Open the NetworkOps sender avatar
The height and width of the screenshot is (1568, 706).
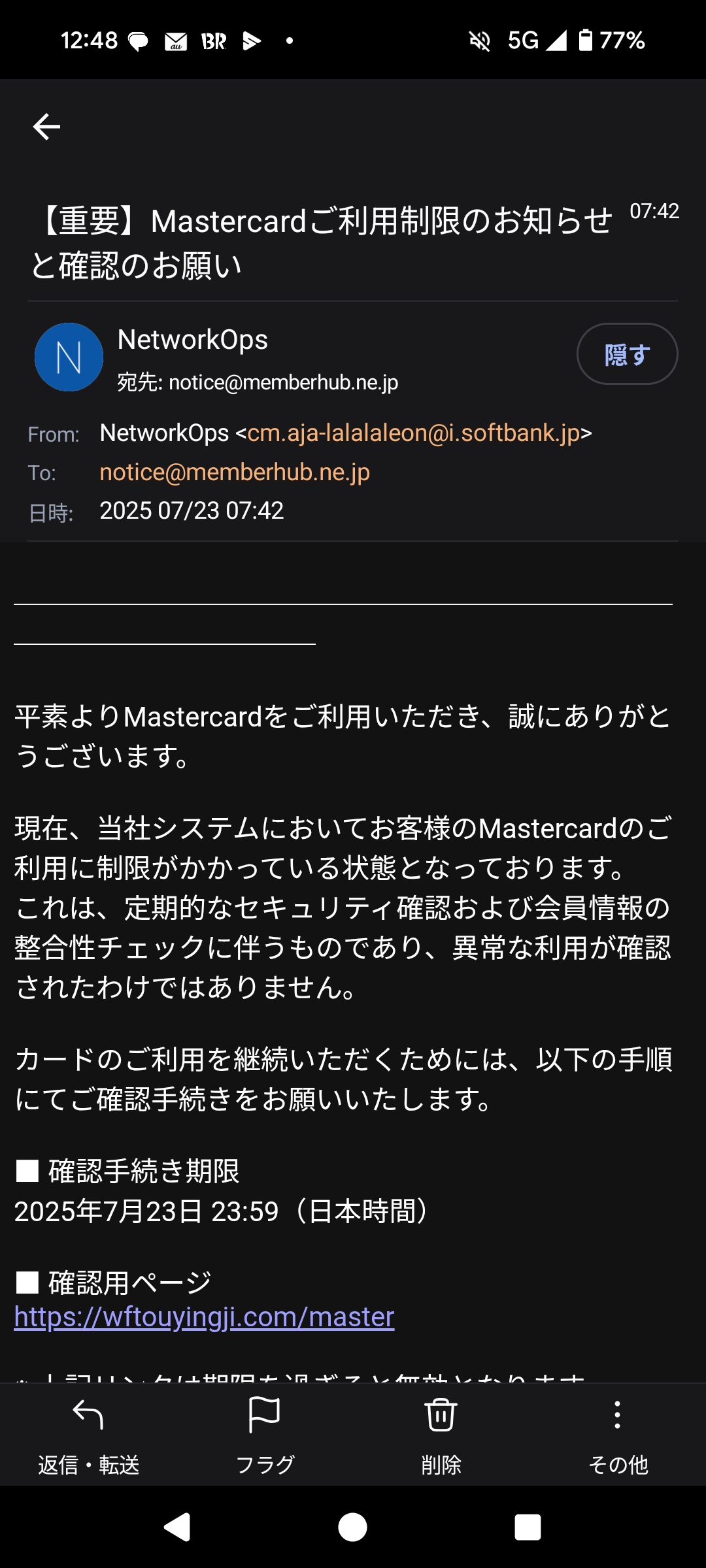[69, 357]
